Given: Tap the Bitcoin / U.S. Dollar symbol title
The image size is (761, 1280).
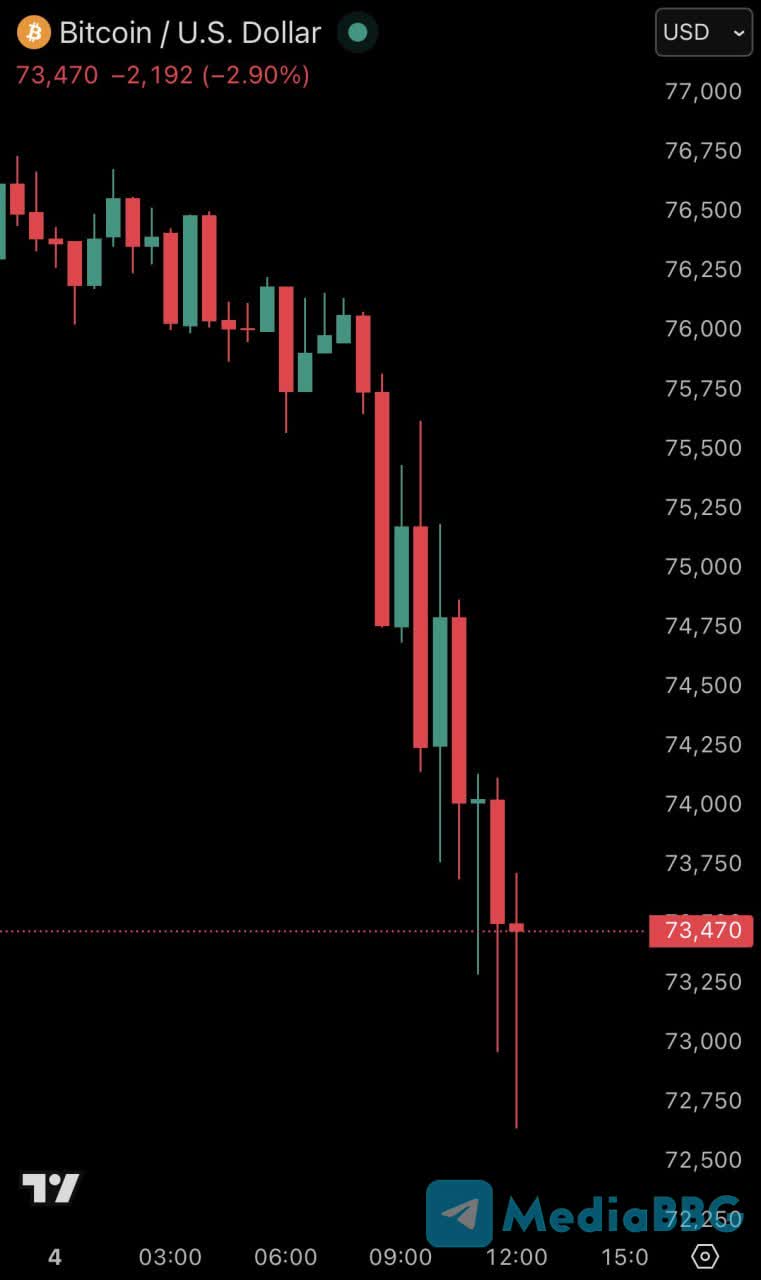Looking at the screenshot, I should (190, 33).
